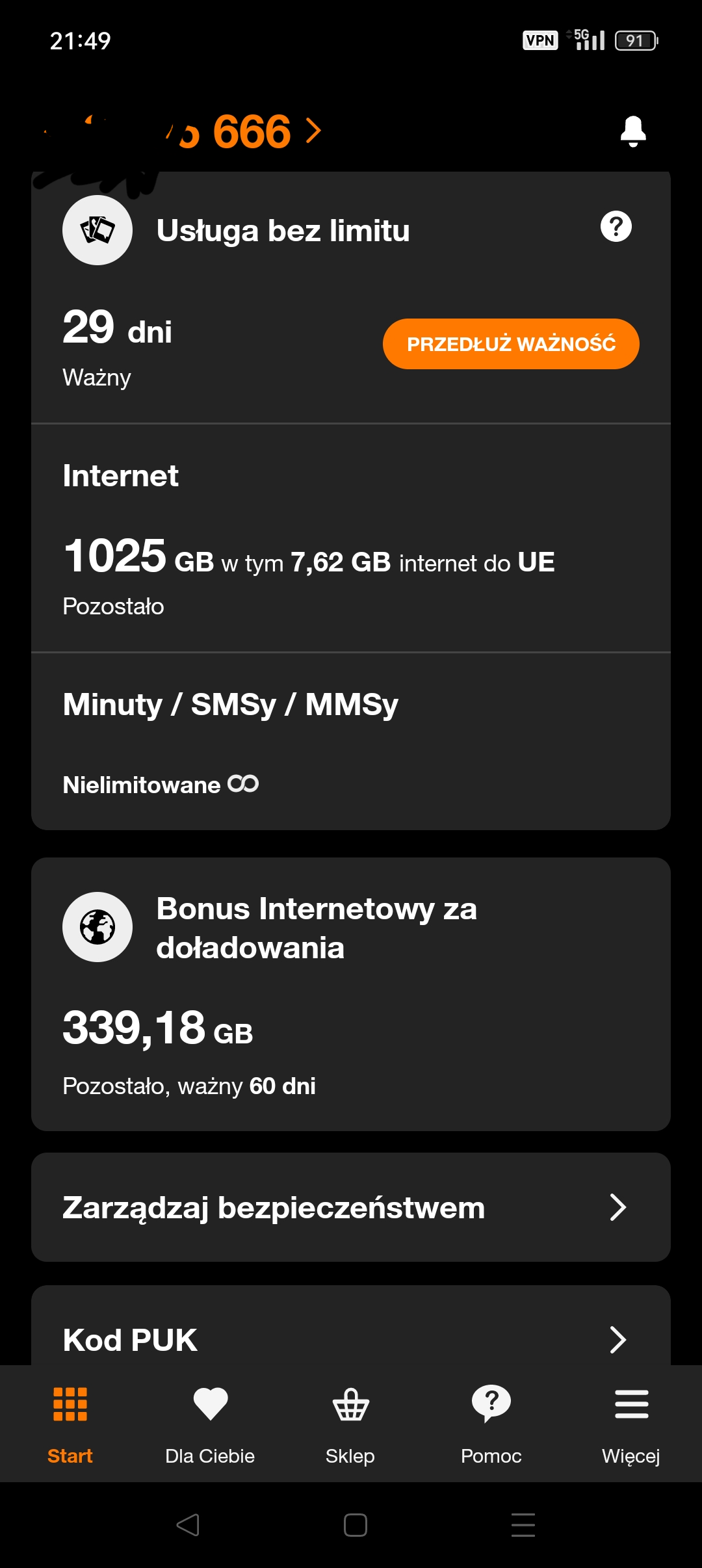The height and width of the screenshot is (1568, 702).
Task: Open Zarządzaj bezpieczeństwem
Action: 351,1207
